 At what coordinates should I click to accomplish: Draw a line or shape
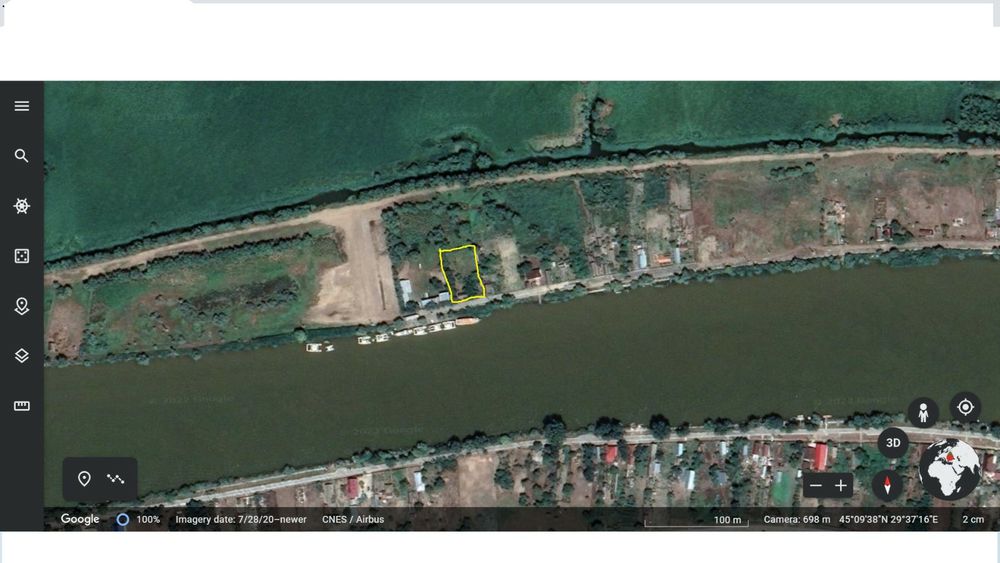point(116,479)
